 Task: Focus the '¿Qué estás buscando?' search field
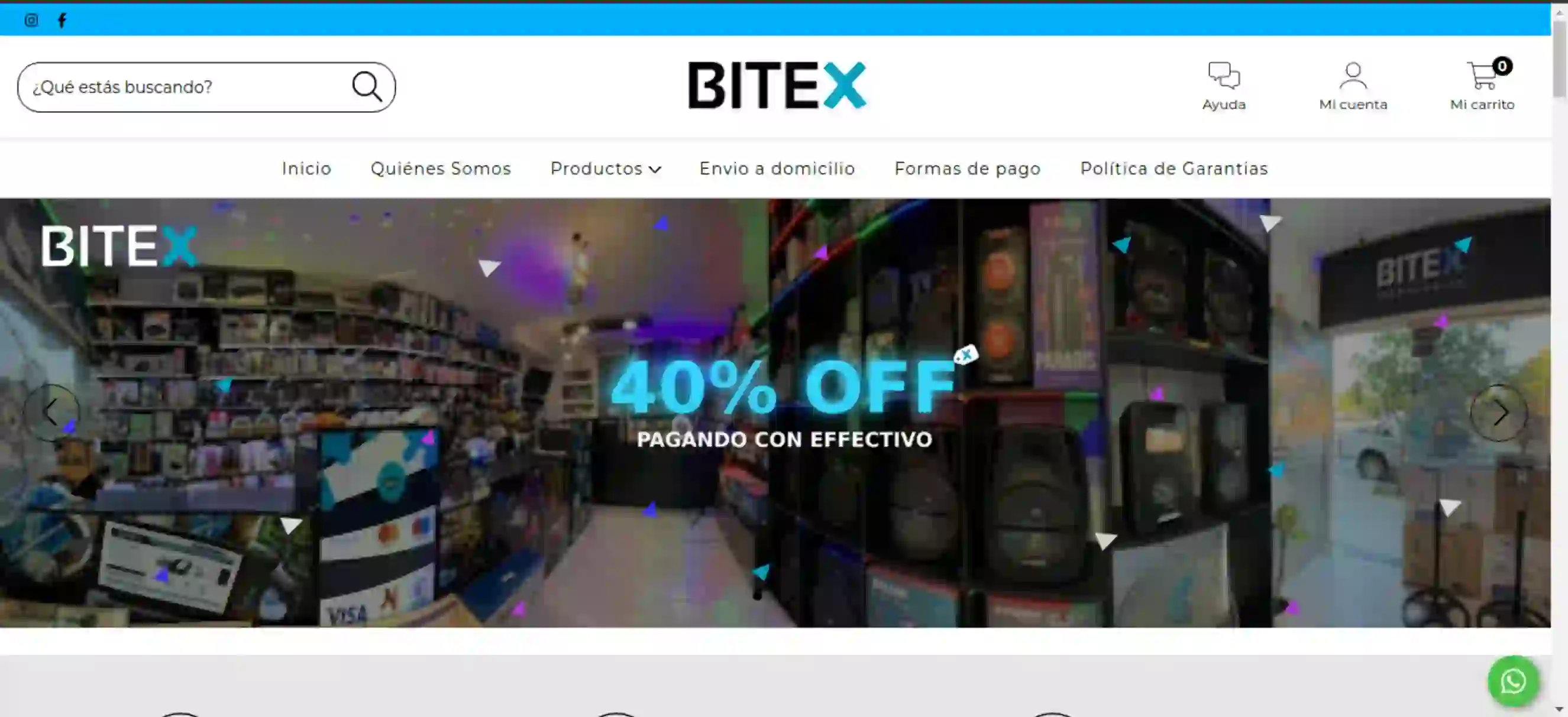(183, 87)
